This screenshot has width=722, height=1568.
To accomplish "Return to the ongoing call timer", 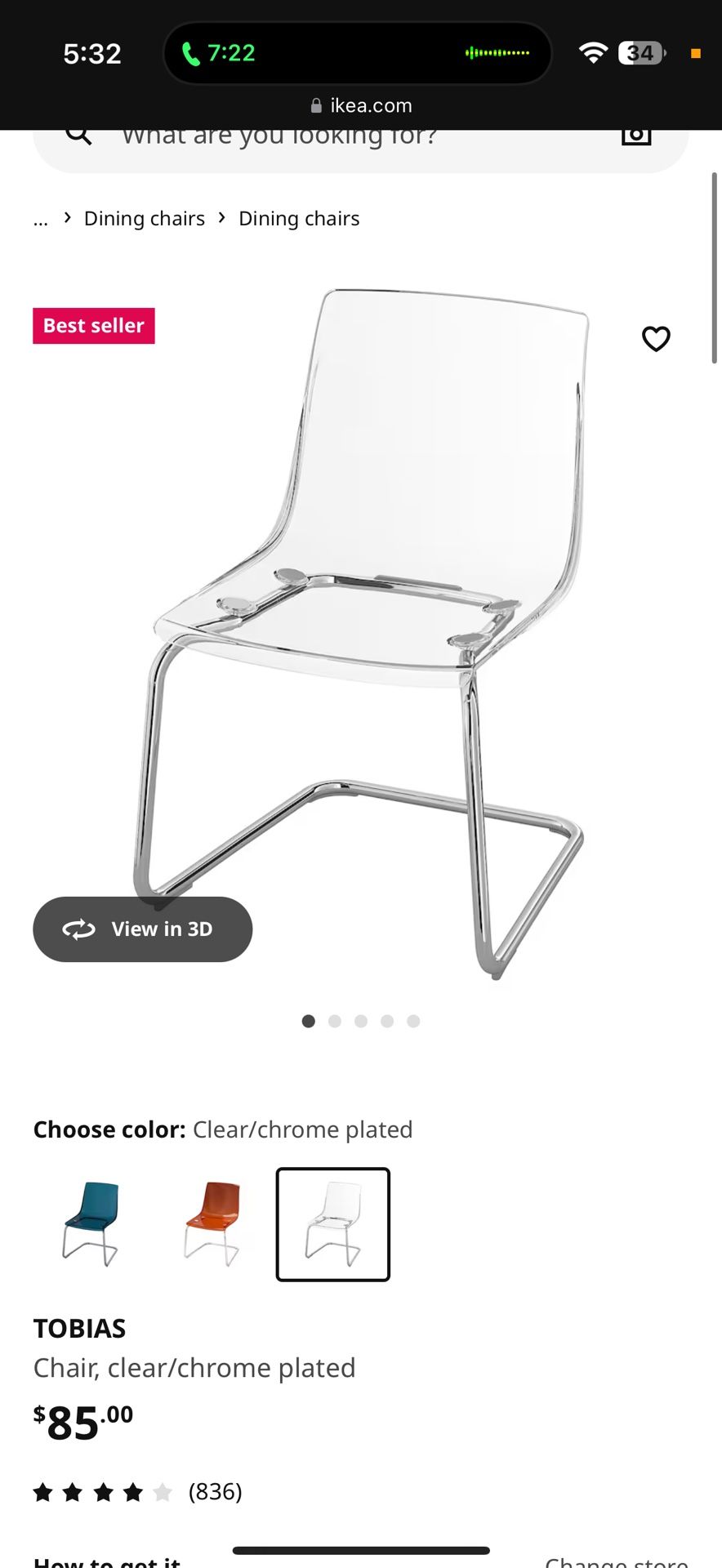I will click(x=219, y=54).
